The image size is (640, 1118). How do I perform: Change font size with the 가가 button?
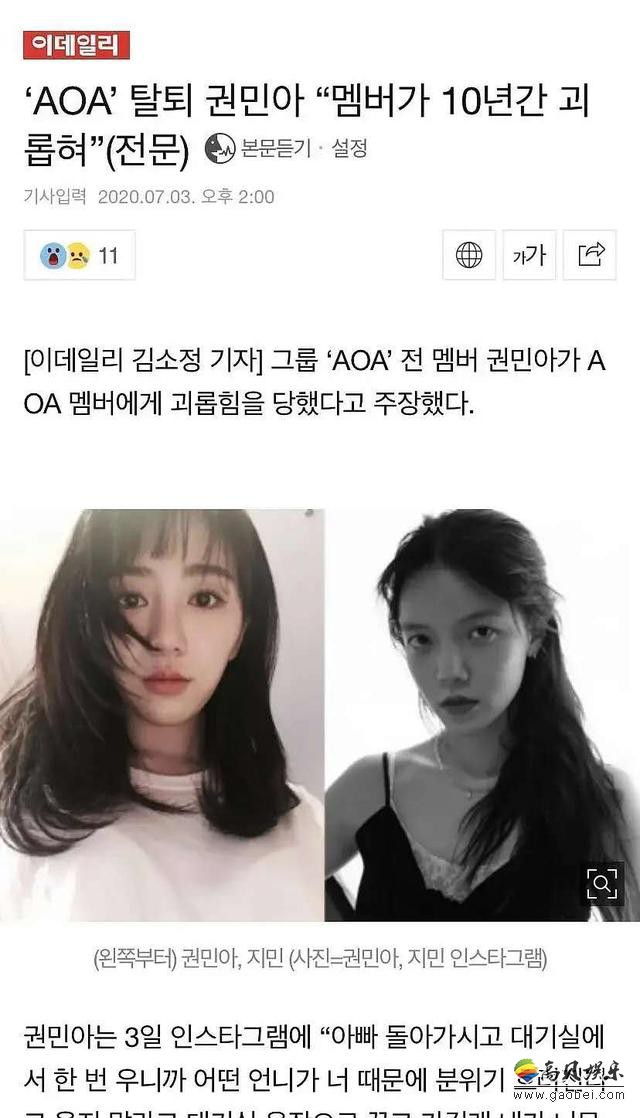(x=529, y=255)
